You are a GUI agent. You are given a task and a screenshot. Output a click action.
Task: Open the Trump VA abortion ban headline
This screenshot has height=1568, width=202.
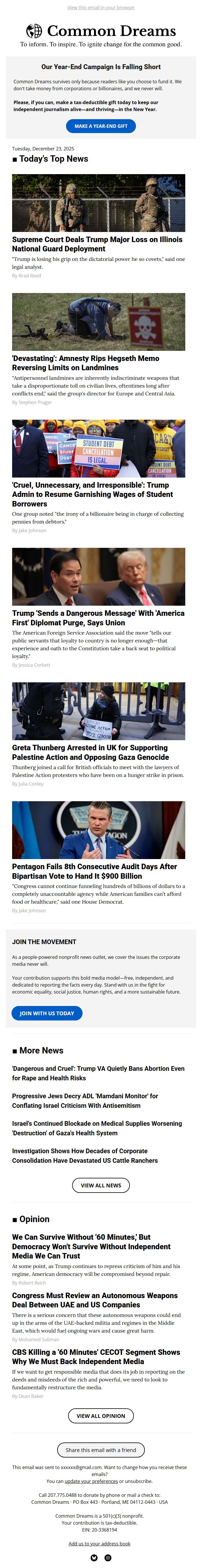tap(98, 1073)
